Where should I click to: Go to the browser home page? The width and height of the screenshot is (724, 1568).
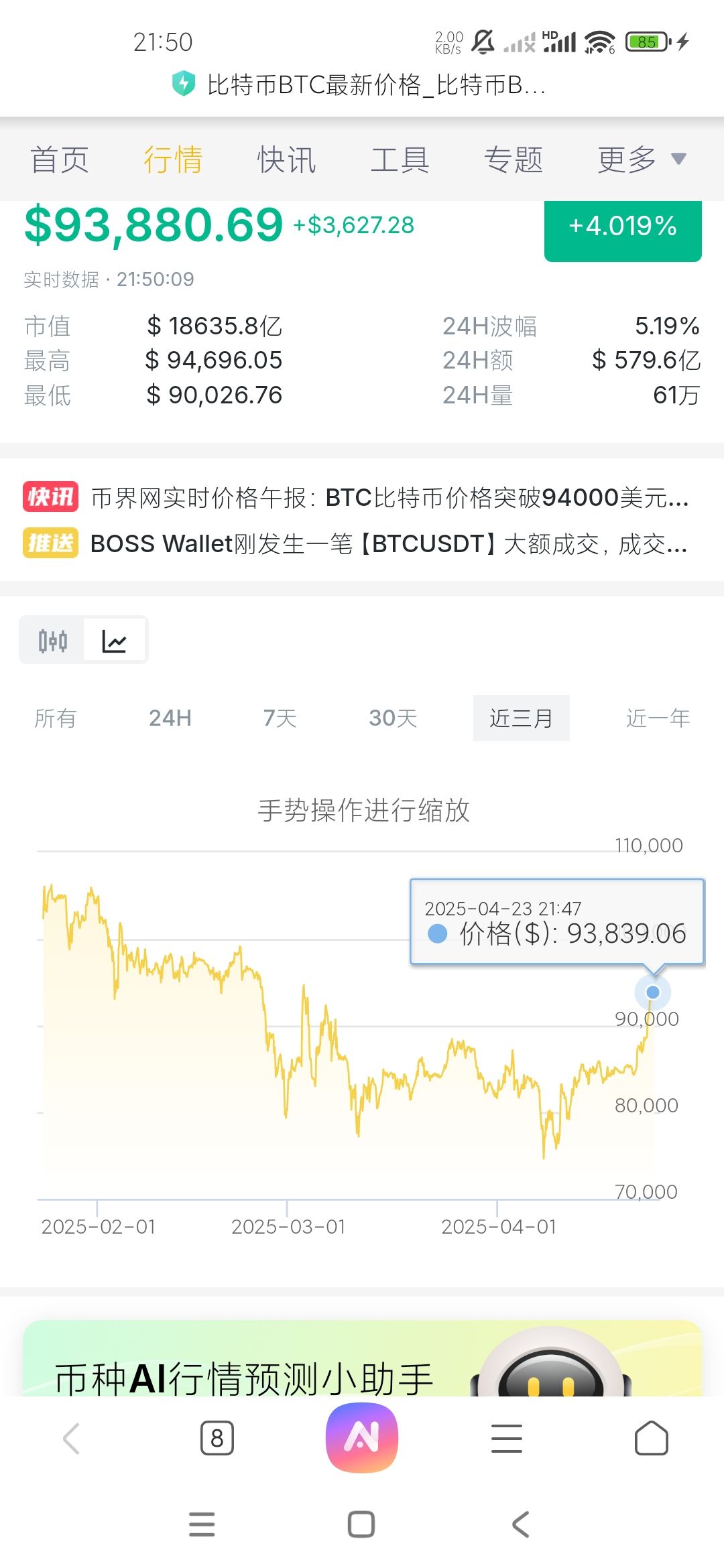[652, 1438]
